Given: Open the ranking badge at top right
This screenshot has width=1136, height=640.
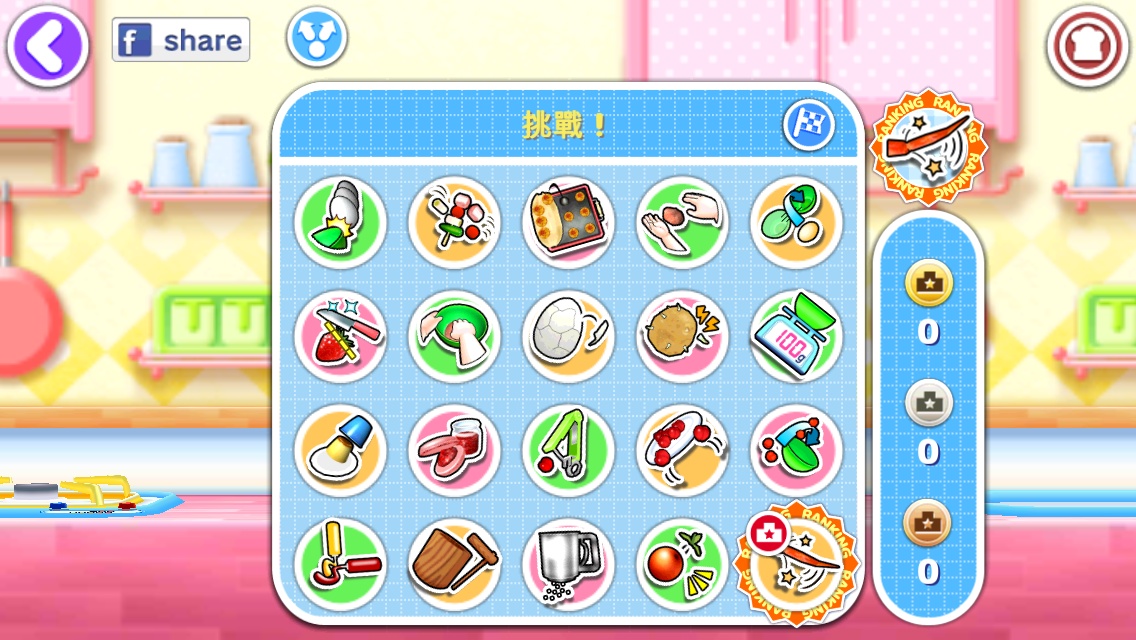Looking at the screenshot, I should tap(929, 145).
